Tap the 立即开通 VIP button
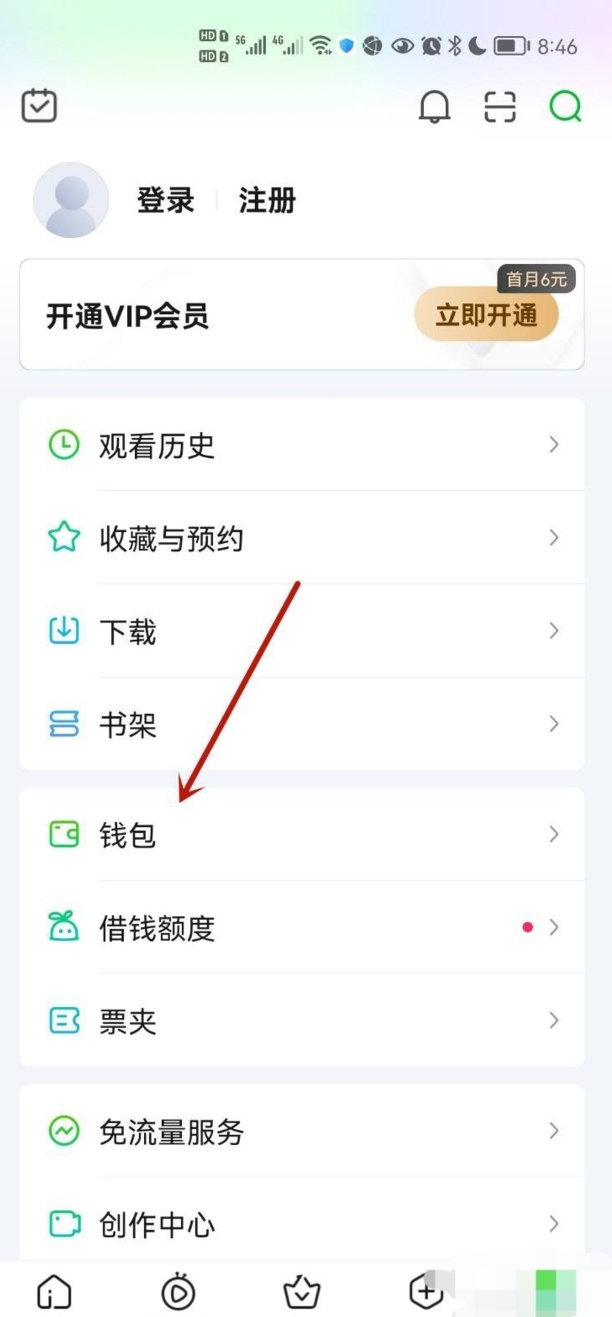 coord(486,317)
